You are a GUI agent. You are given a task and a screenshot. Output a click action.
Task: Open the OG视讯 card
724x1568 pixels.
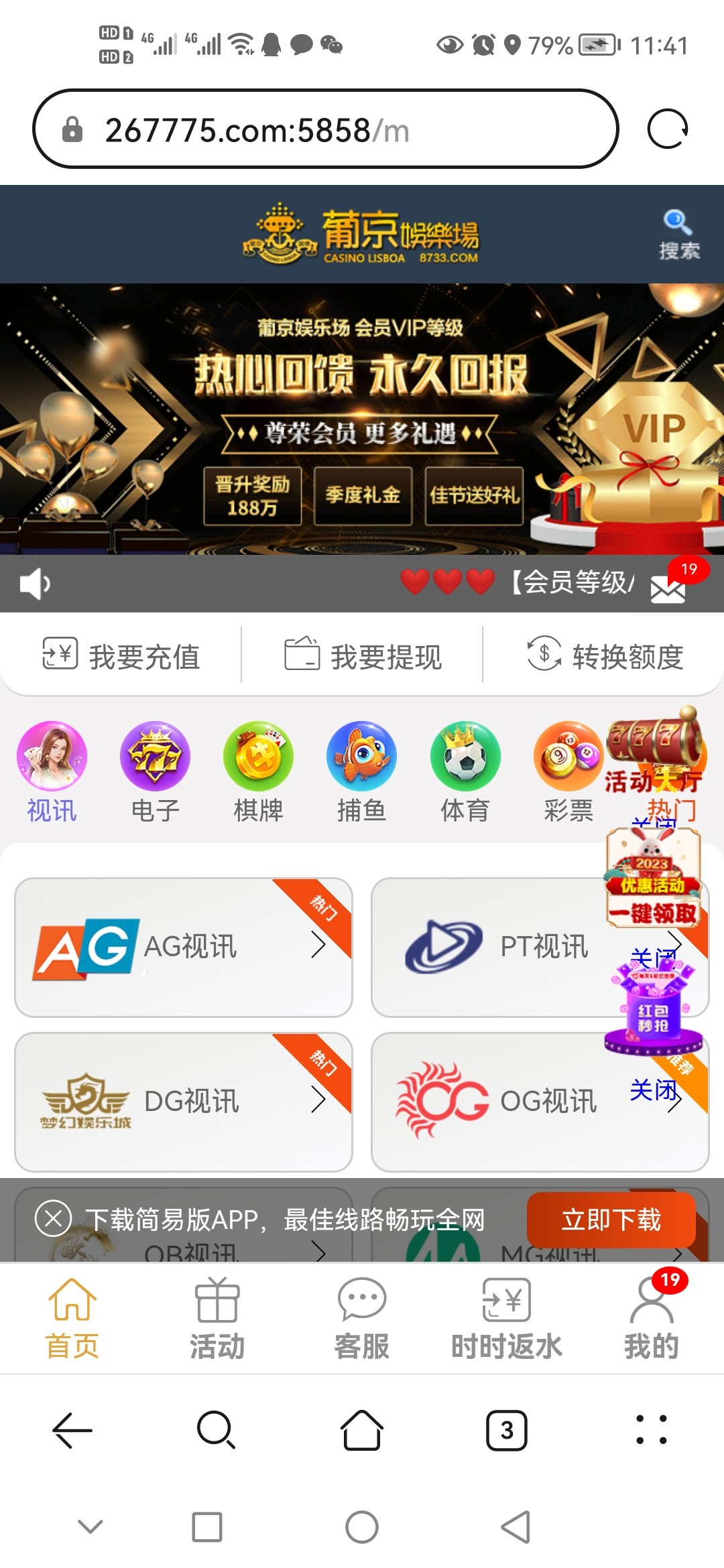click(509, 1102)
